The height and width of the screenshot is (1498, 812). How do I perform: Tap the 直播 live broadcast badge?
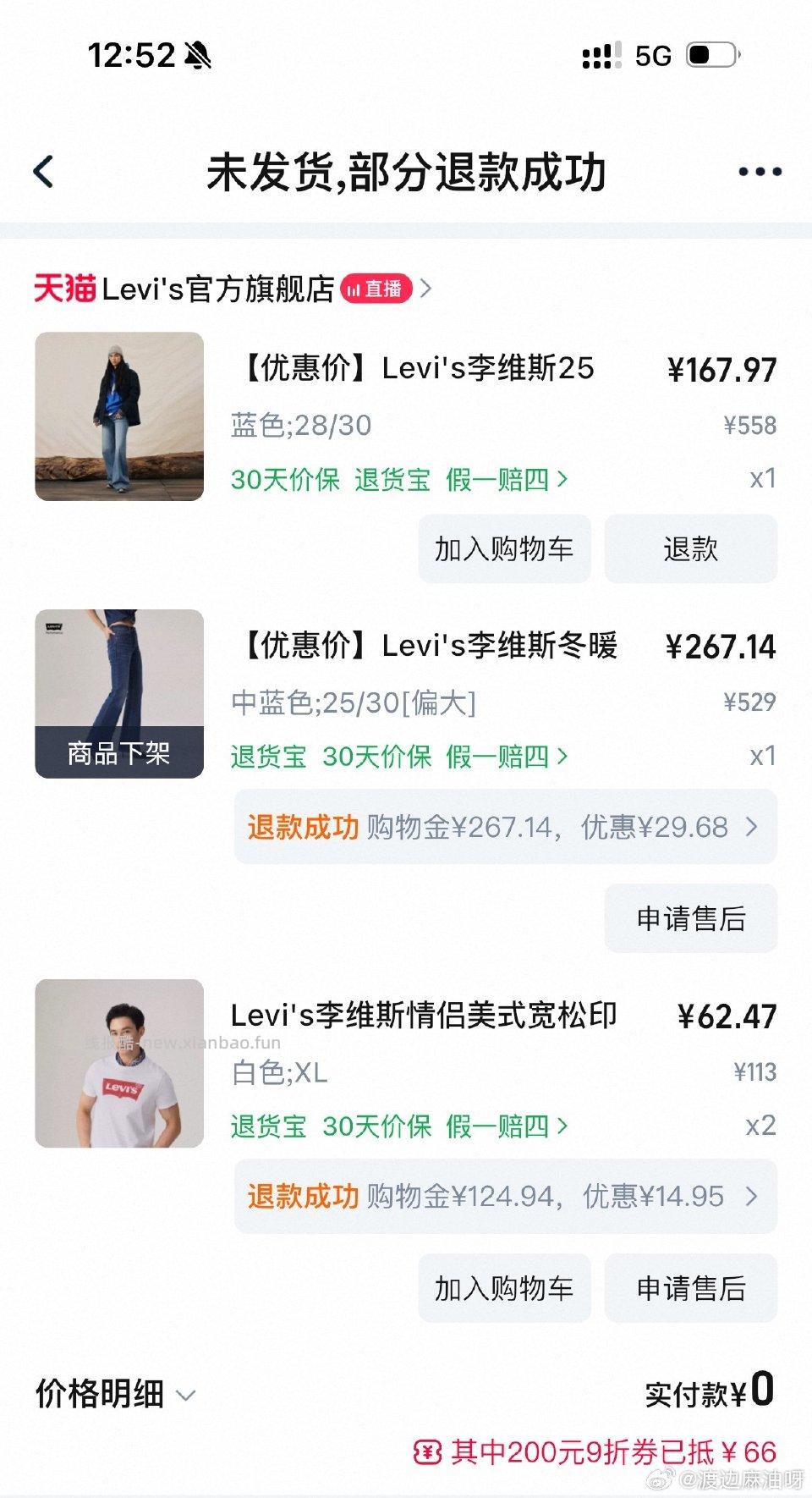376,289
